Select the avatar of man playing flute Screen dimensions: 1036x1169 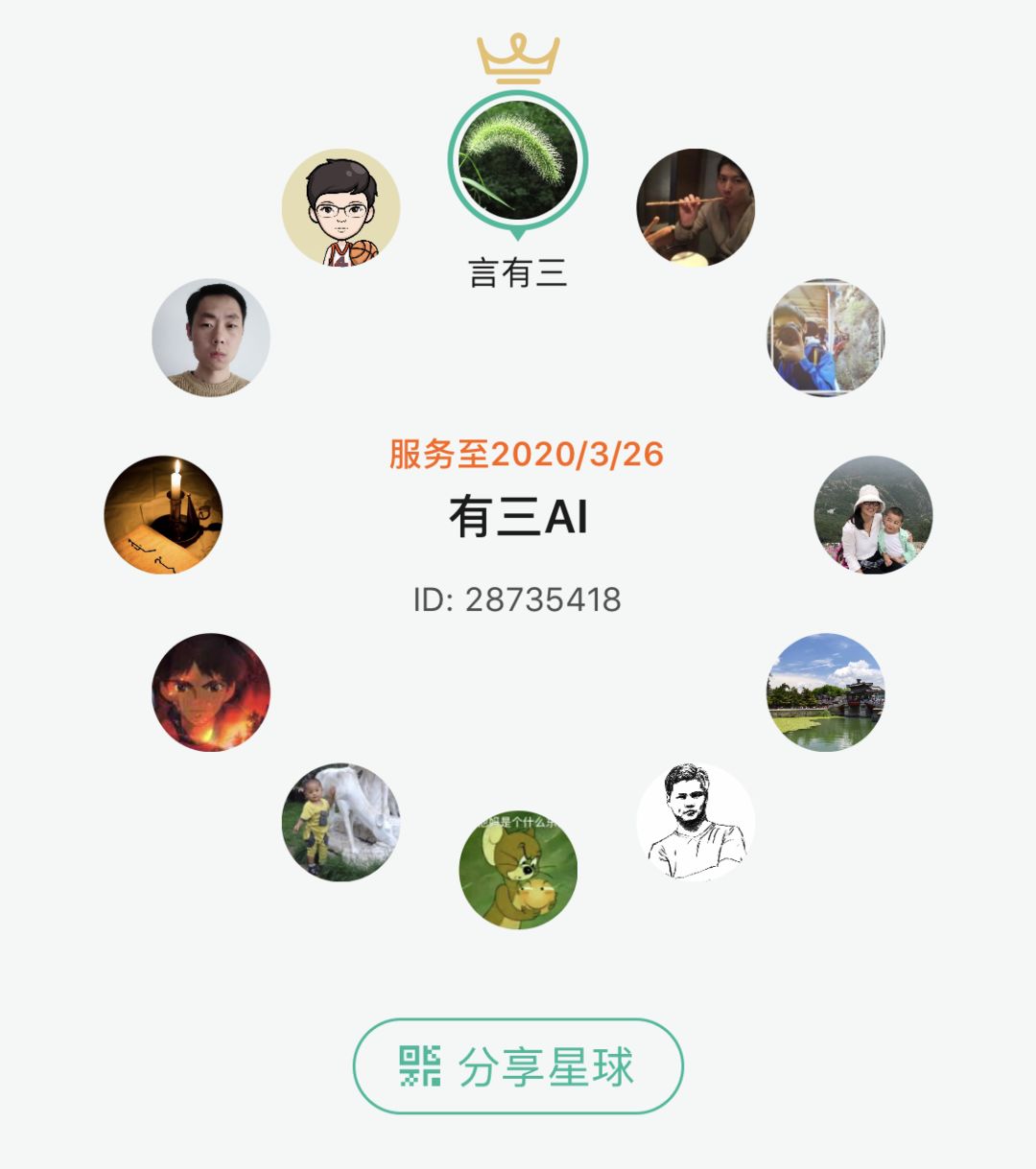695,207
